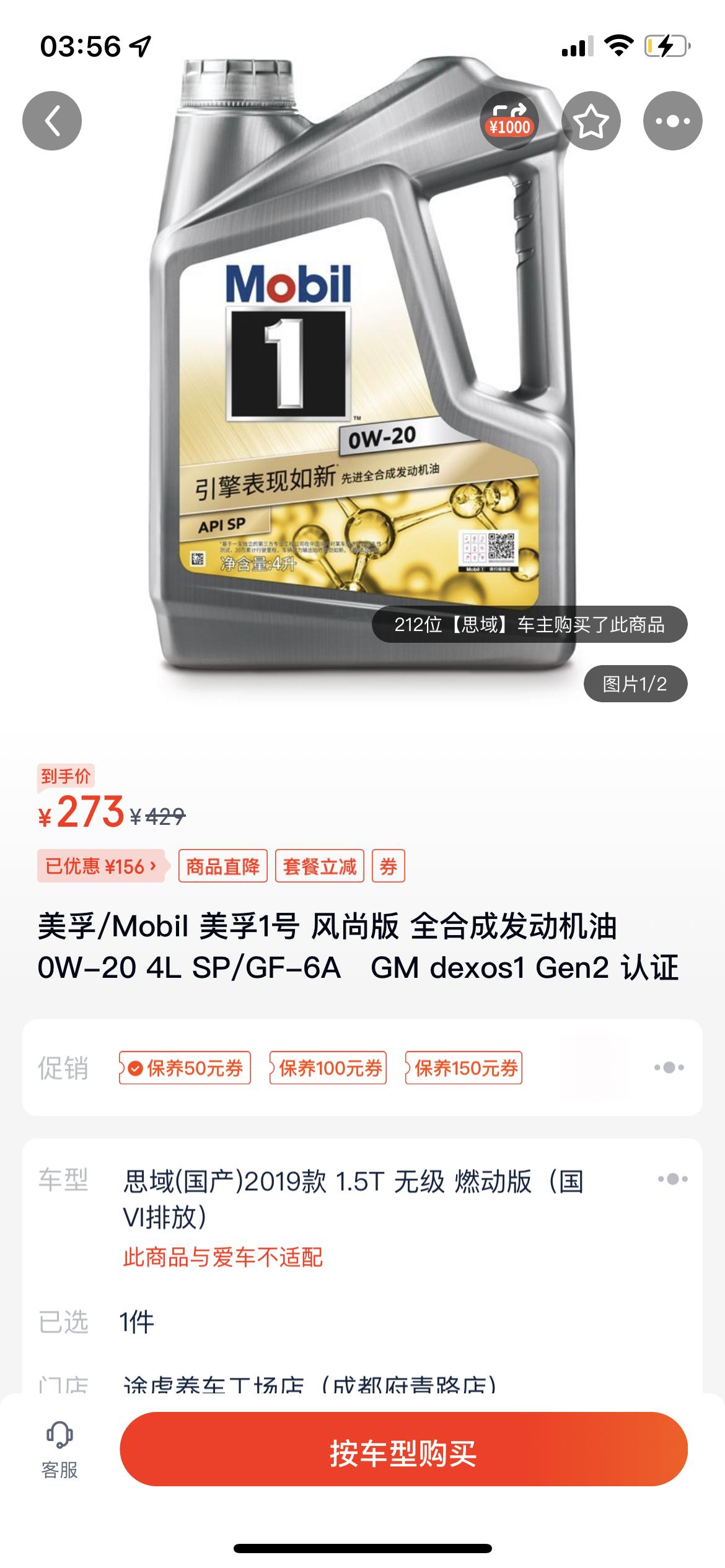
Task: Select the 保养50元券 coupon
Action: pyautogui.click(x=185, y=1068)
